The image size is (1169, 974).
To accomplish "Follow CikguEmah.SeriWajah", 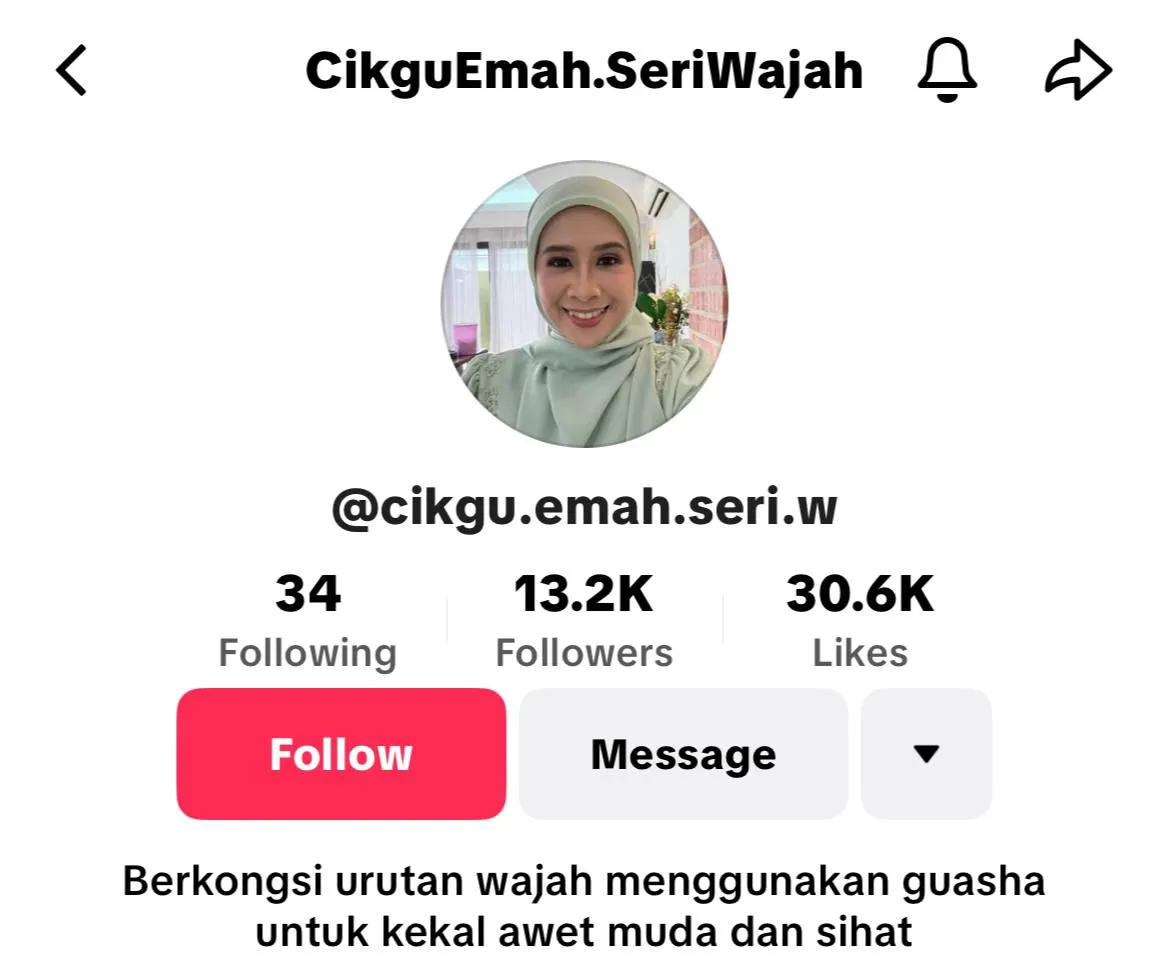I will 341,754.
